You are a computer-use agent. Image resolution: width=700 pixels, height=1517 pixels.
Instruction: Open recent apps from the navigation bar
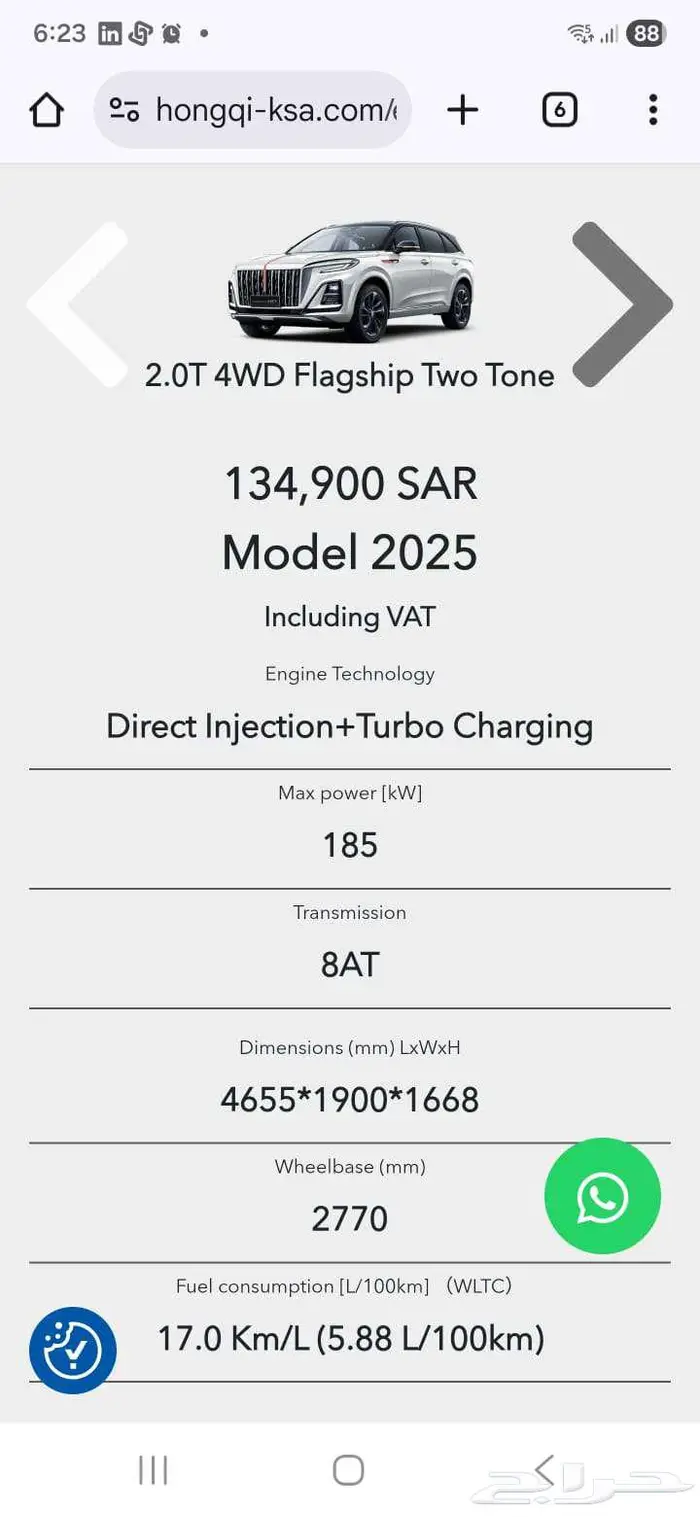(x=153, y=1470)
